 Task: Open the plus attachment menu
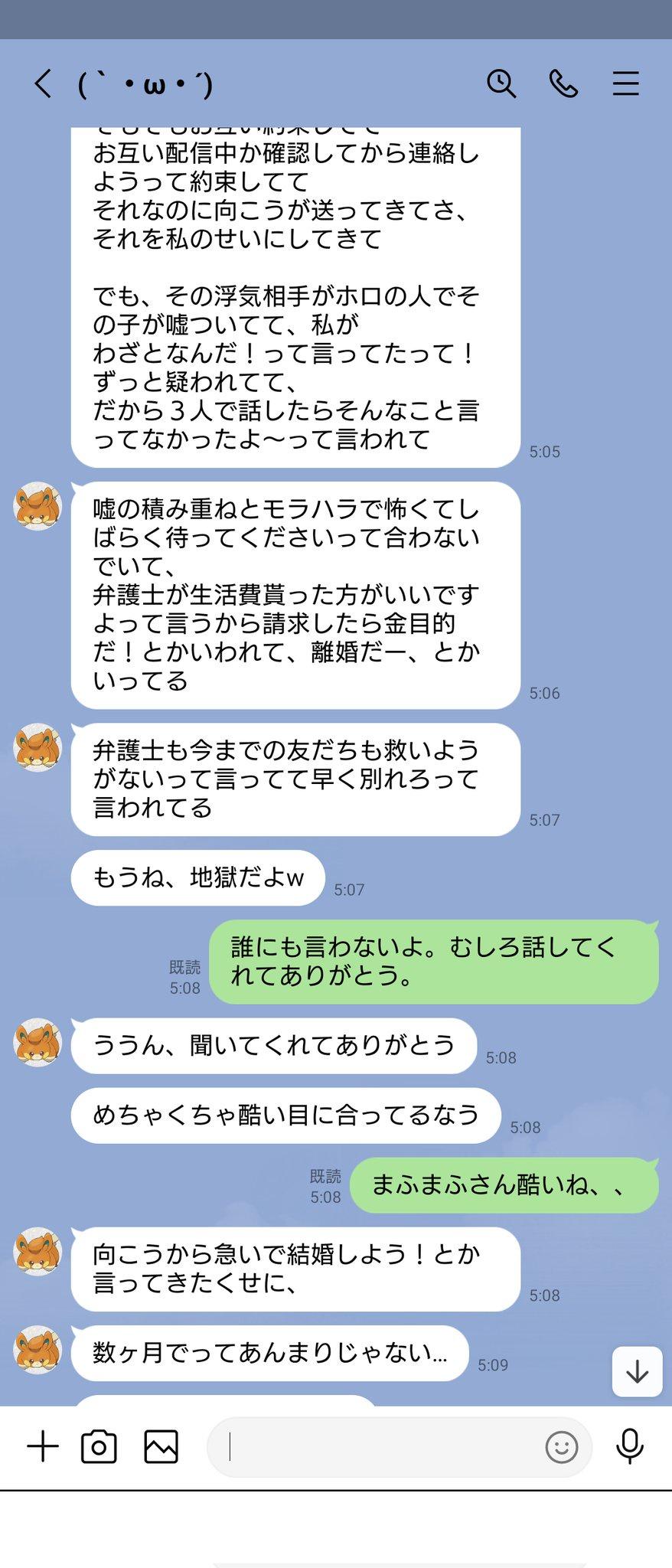click(43, 1446)
